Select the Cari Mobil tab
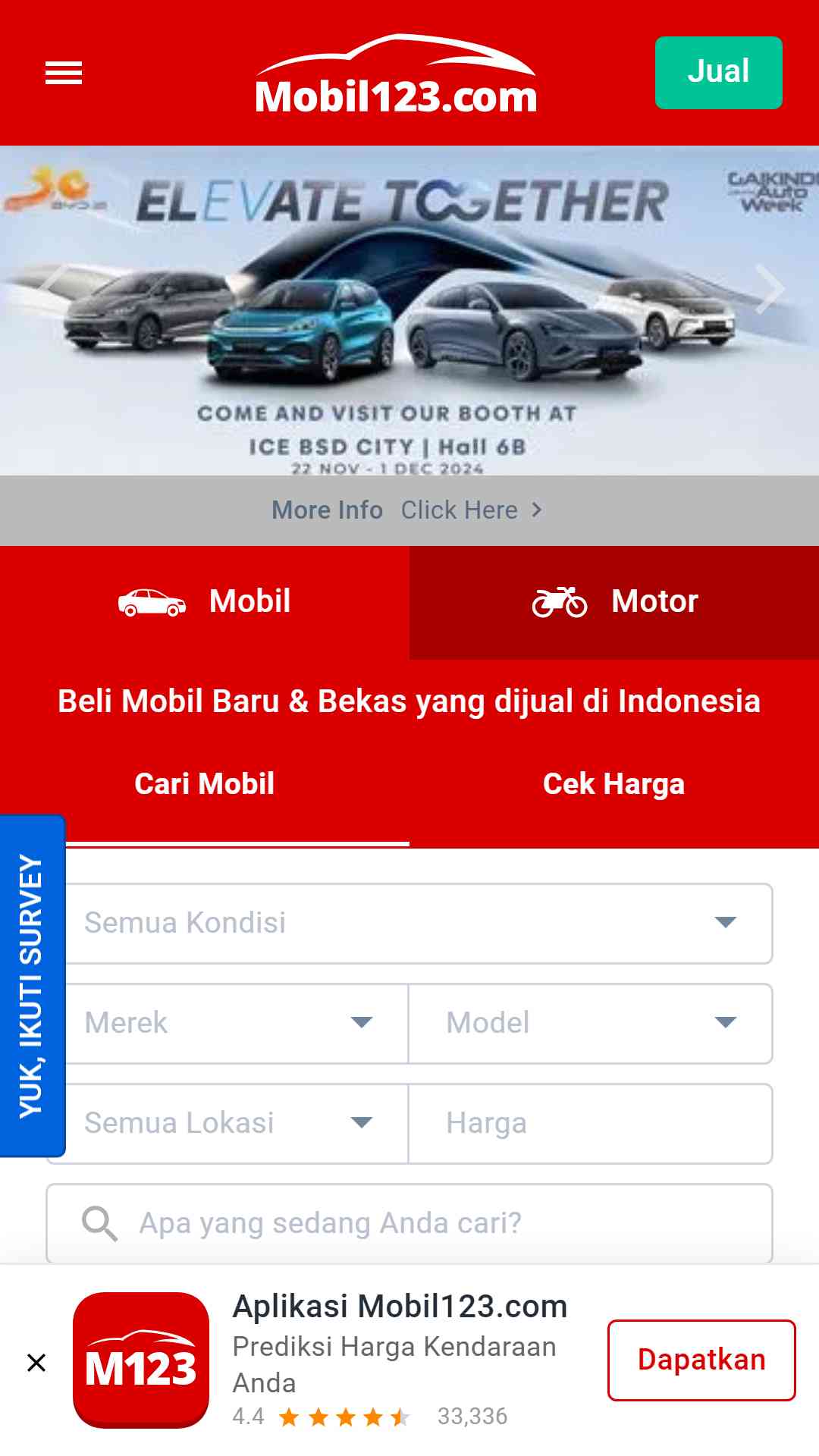Screen dimensions: 819x1456 click(205, 784)
